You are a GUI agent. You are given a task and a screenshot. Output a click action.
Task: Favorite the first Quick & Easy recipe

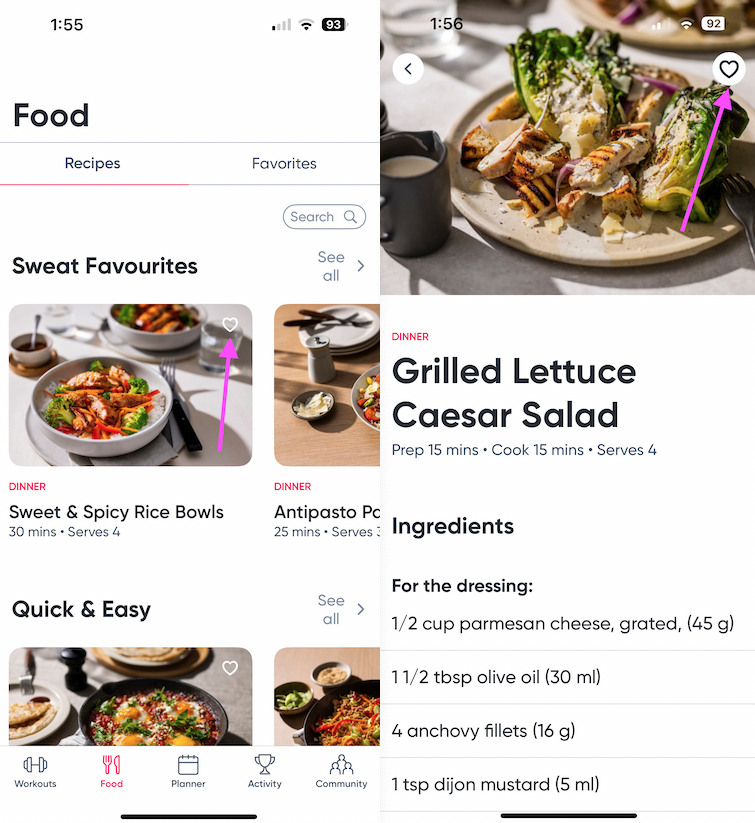[230, 667]
